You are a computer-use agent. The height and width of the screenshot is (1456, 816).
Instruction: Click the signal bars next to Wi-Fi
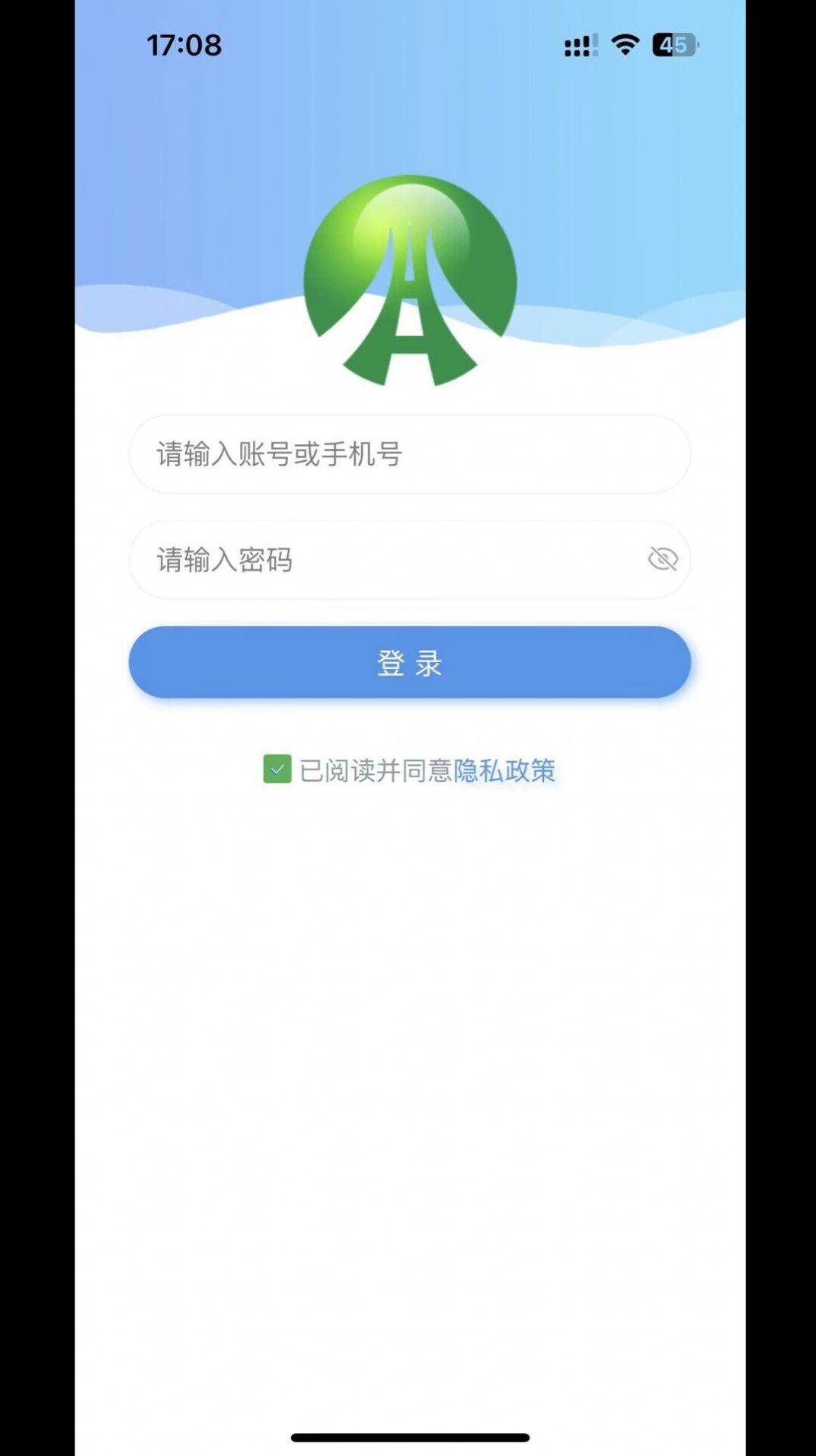580,46
